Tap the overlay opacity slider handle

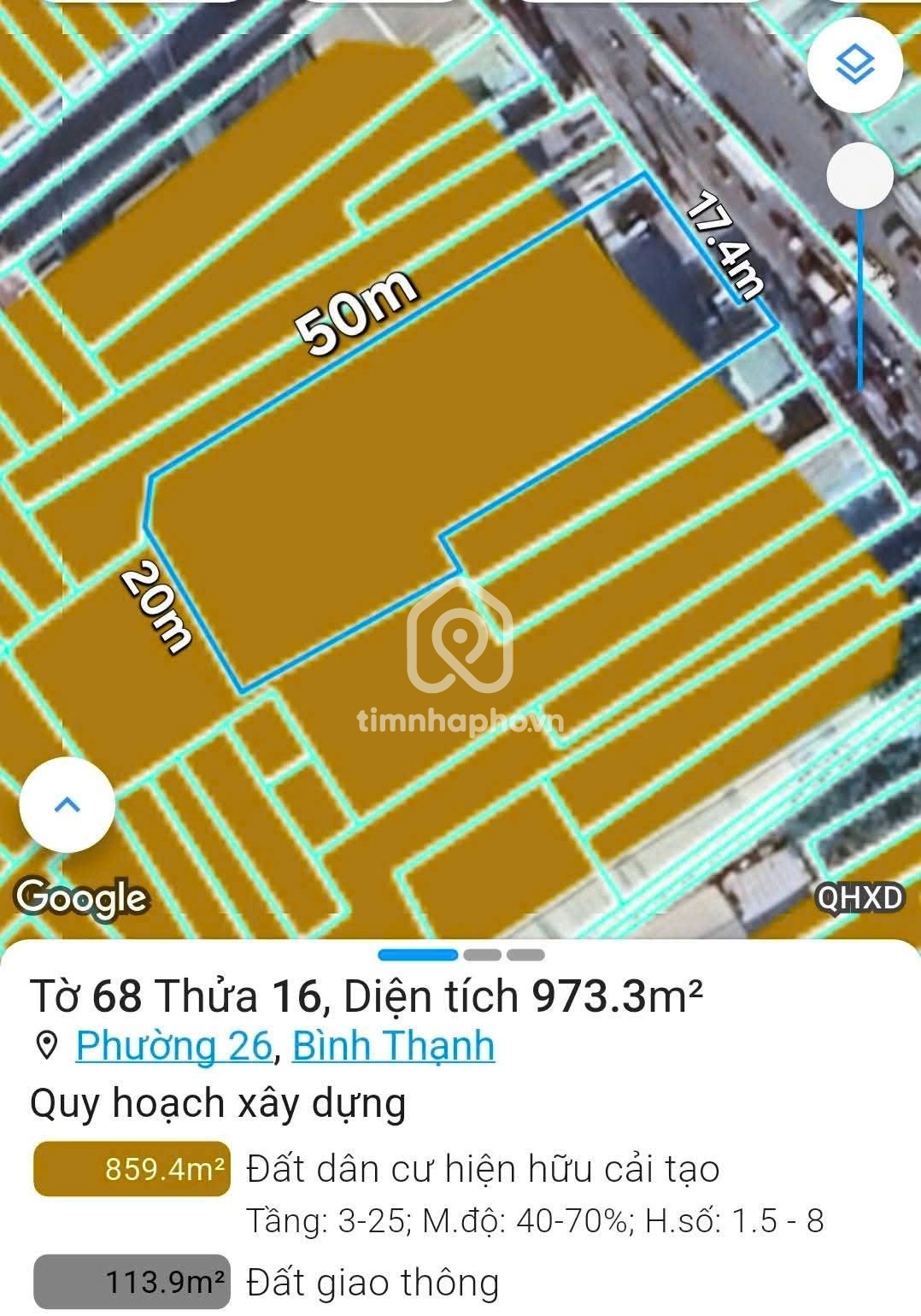point(859,175)
